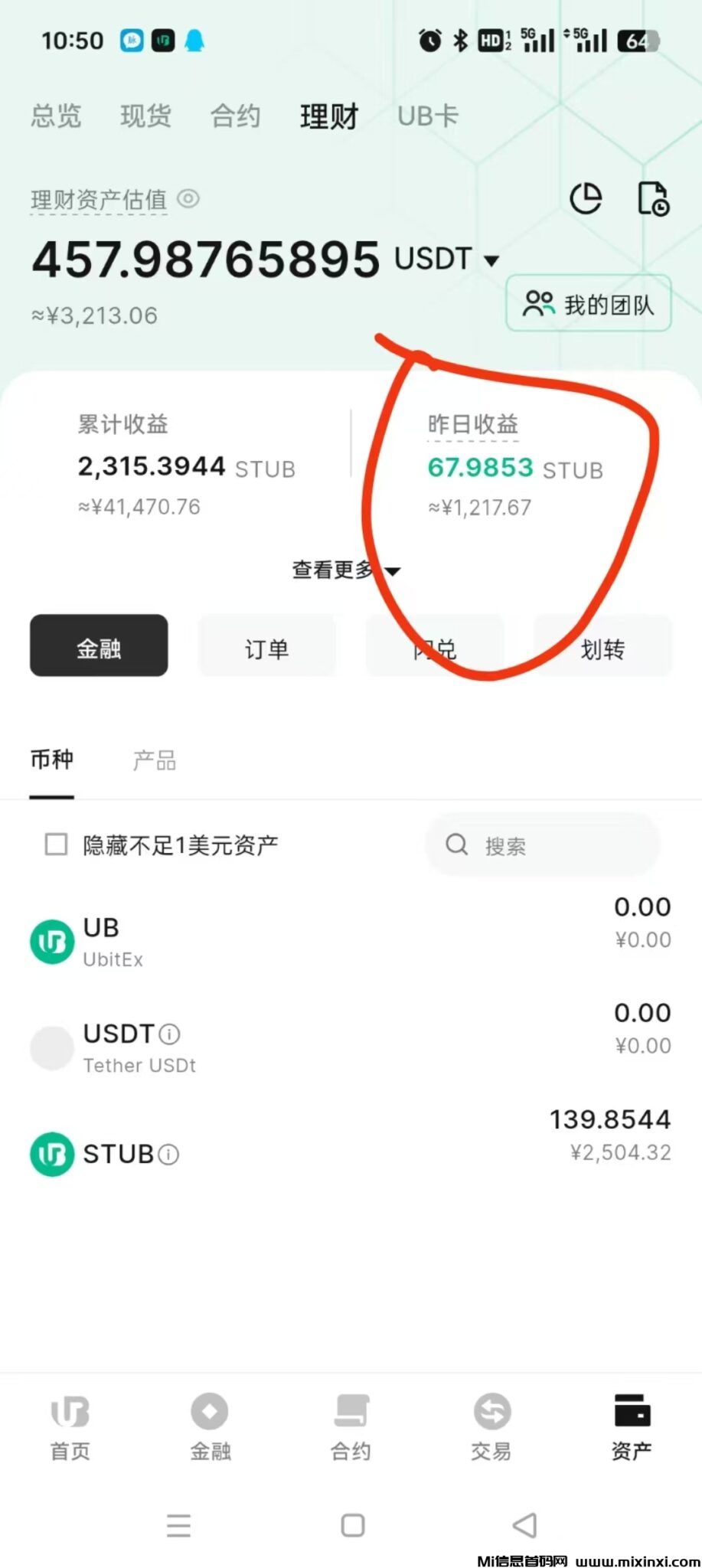Viewport: 702px width, 1568px height.
Task: Open the history records document icon
Action: (653, 199)
